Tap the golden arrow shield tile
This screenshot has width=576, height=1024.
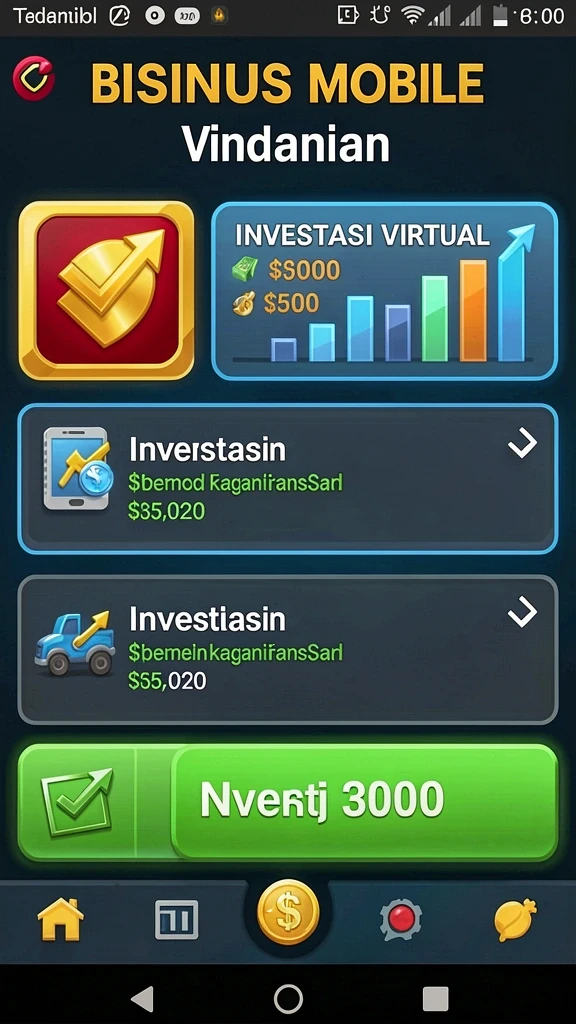[106, 291]
